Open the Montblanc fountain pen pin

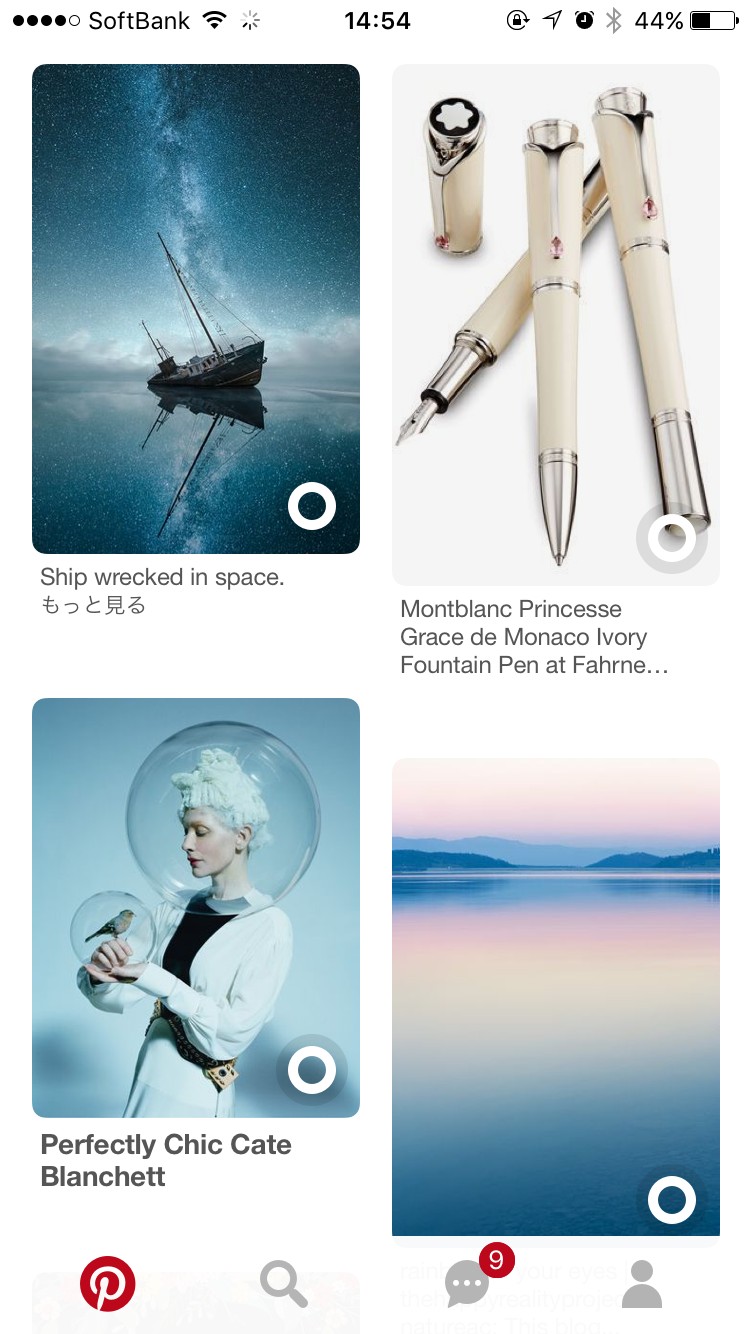(x=555, y=300)
